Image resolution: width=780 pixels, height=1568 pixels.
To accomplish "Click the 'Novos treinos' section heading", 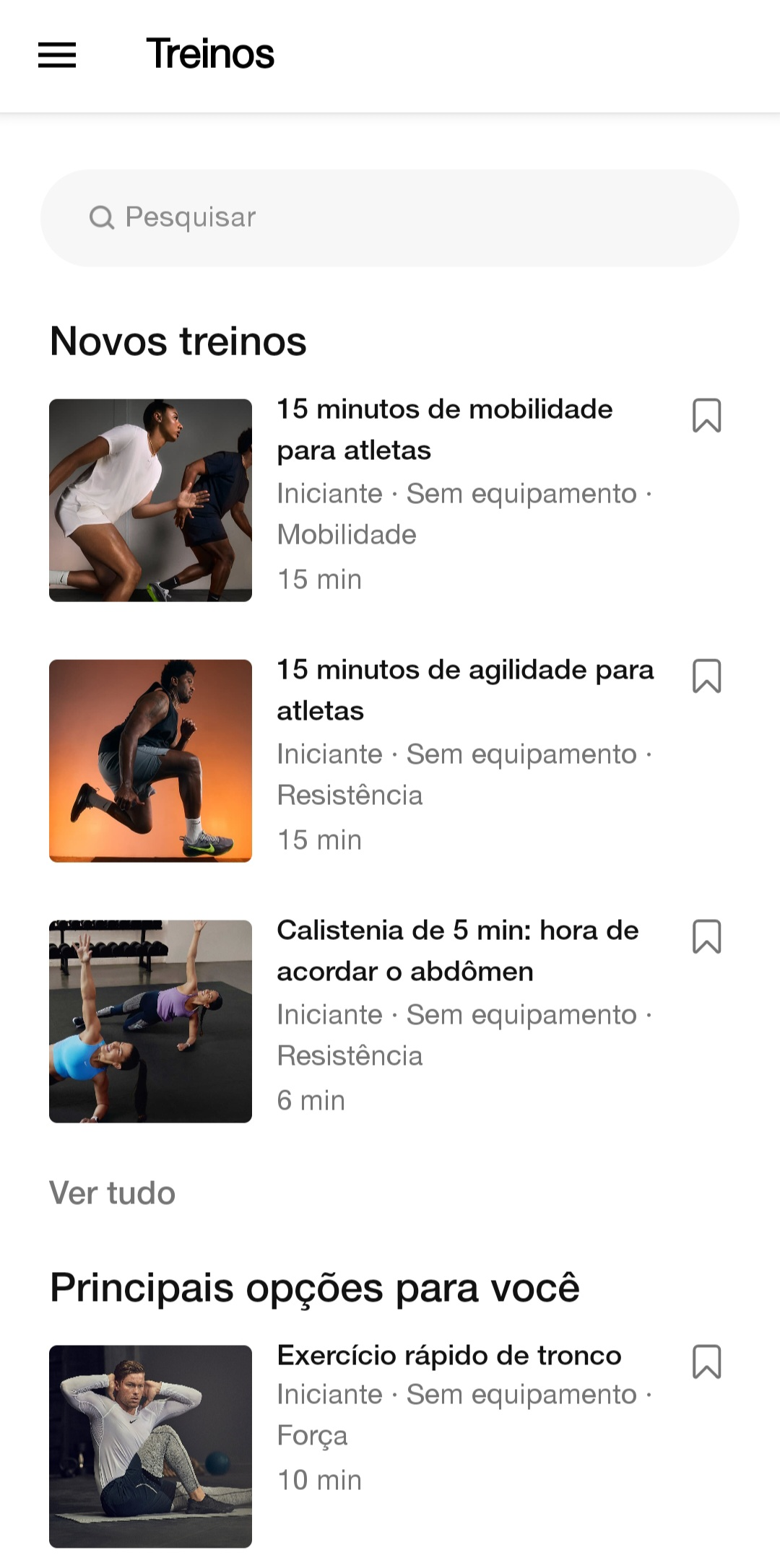I will point(178,341).
